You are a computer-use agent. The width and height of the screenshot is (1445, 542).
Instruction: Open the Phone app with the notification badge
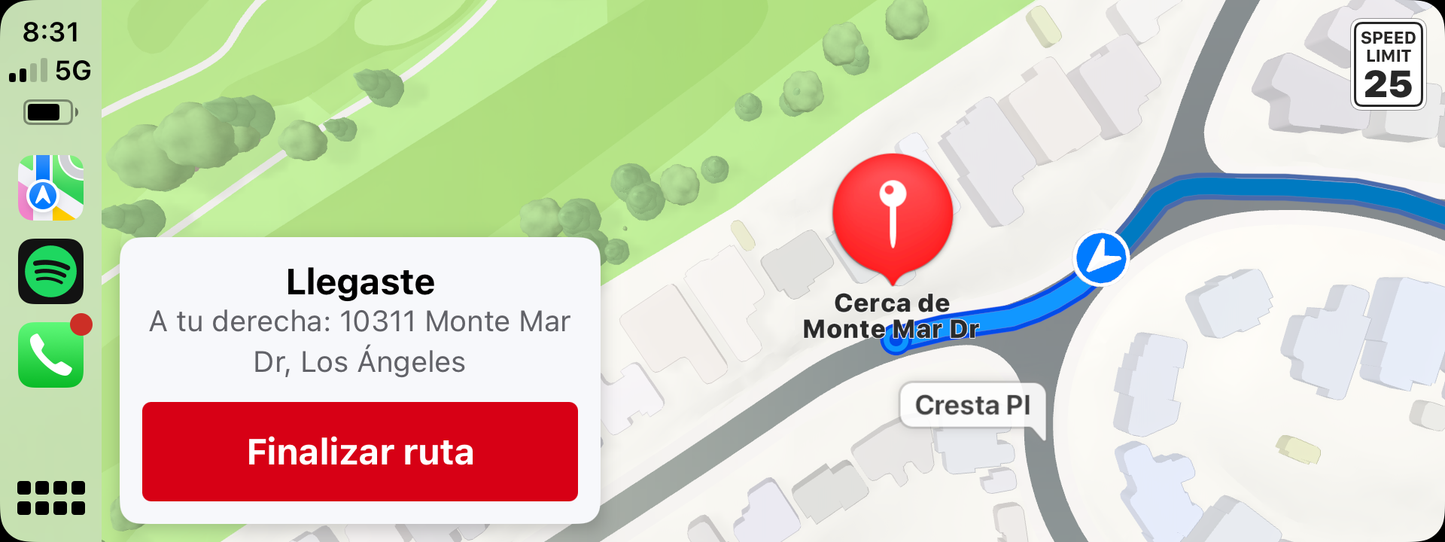(x=51, y=354)
